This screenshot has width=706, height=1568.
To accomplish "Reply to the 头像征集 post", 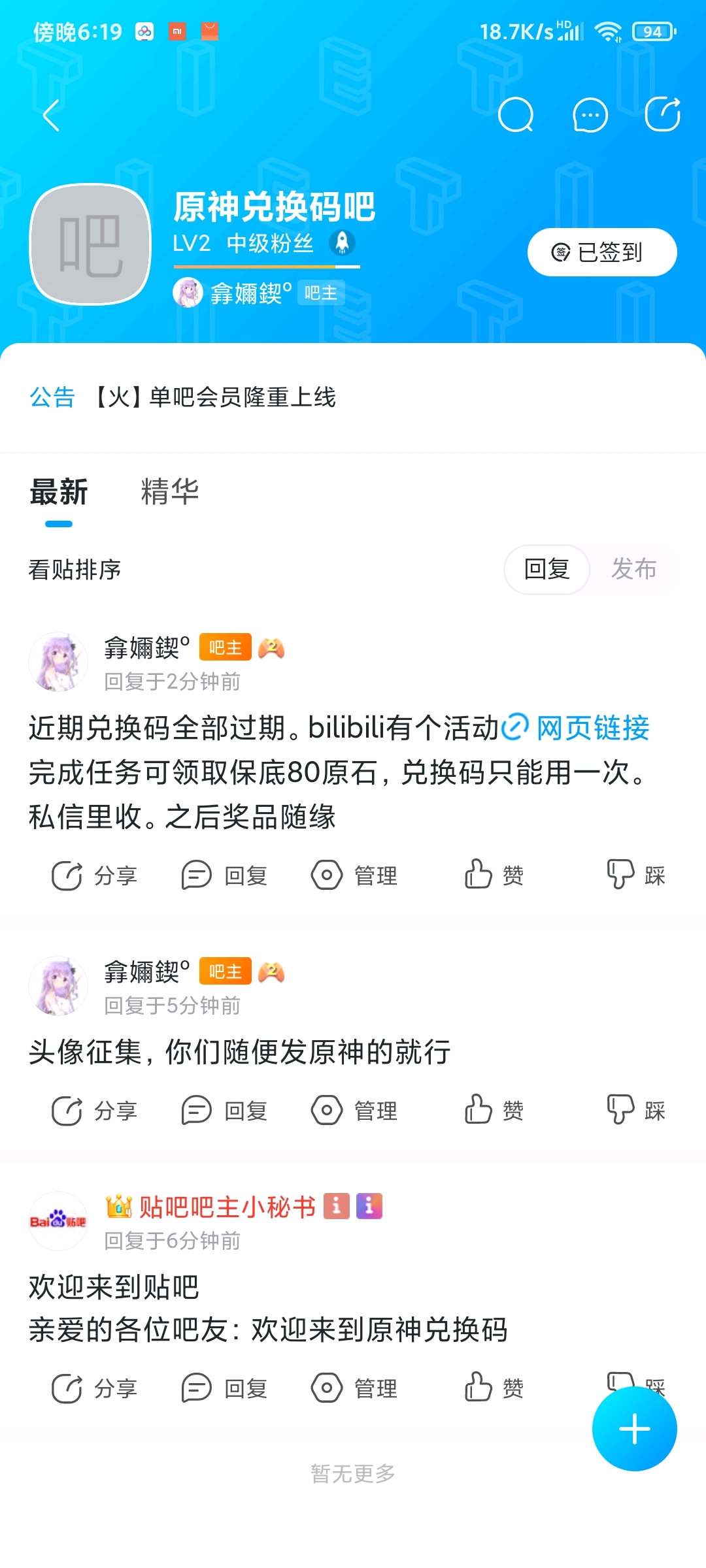I will pyautogui.click(x=224, y=1111).
